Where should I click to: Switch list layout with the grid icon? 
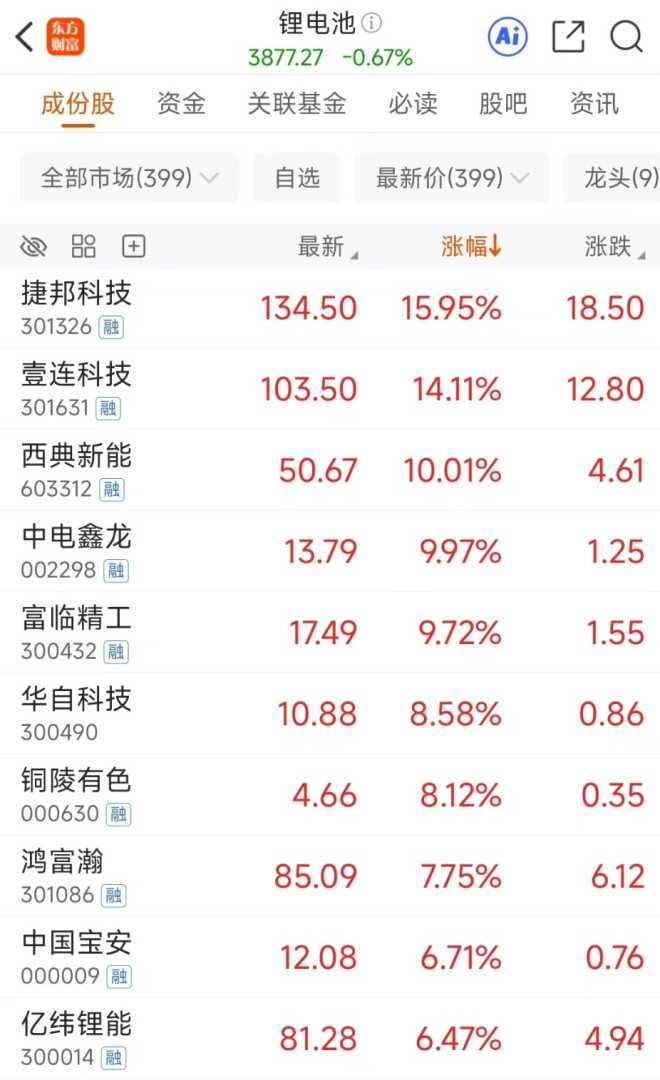84,246
